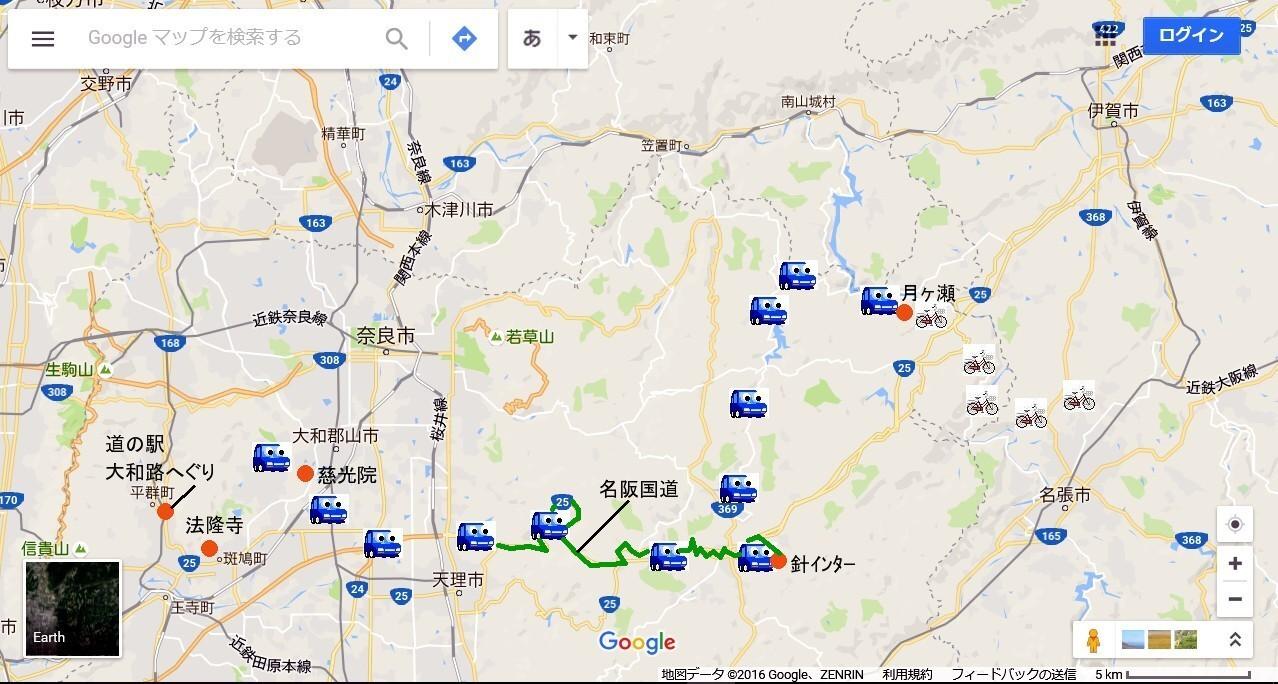
Task: Expand the input method dropdown arrow
Action: (572, 38)
